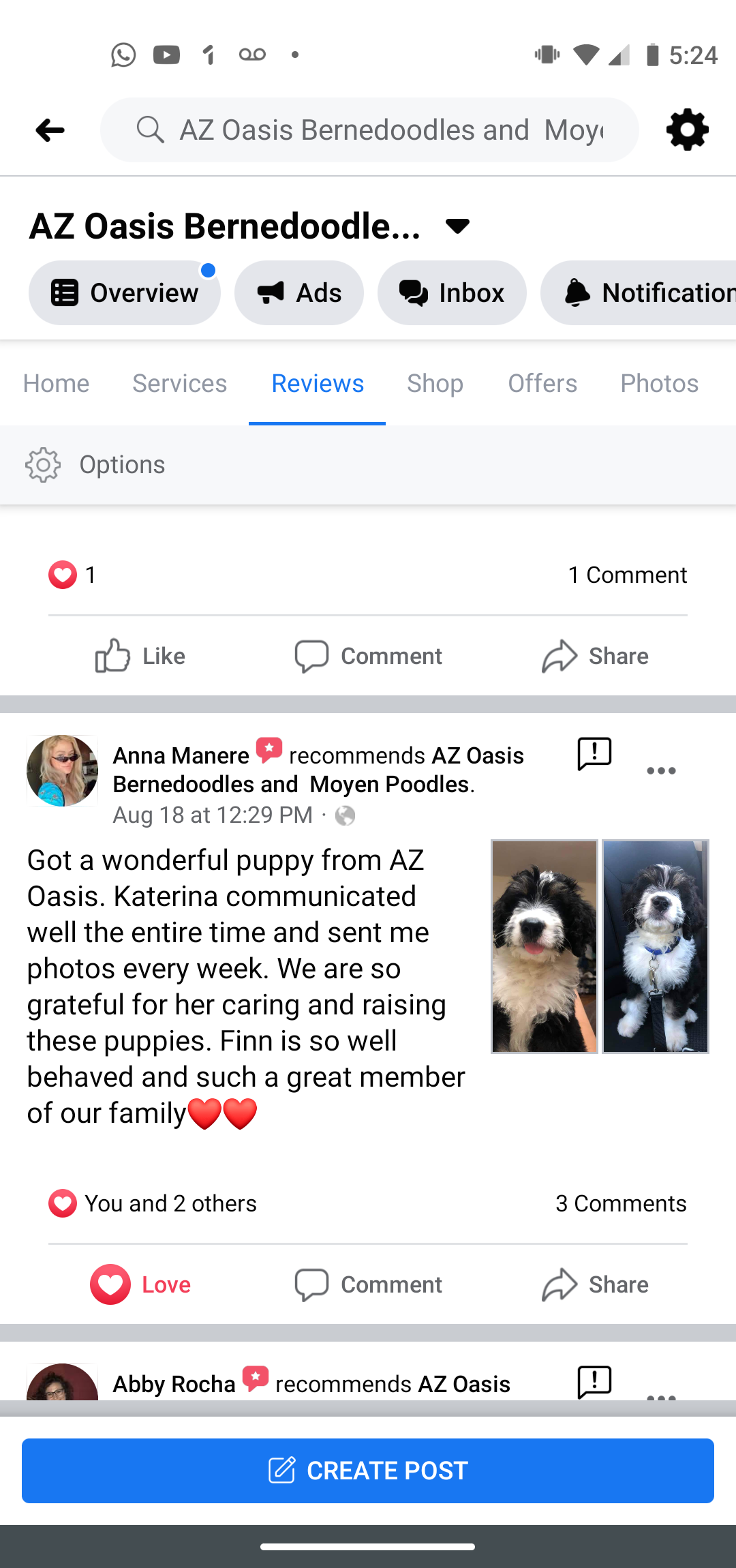Open overflow menu on Anna Manere's review
This screenshot has height=1568, width=736.
tap(660, 770)
